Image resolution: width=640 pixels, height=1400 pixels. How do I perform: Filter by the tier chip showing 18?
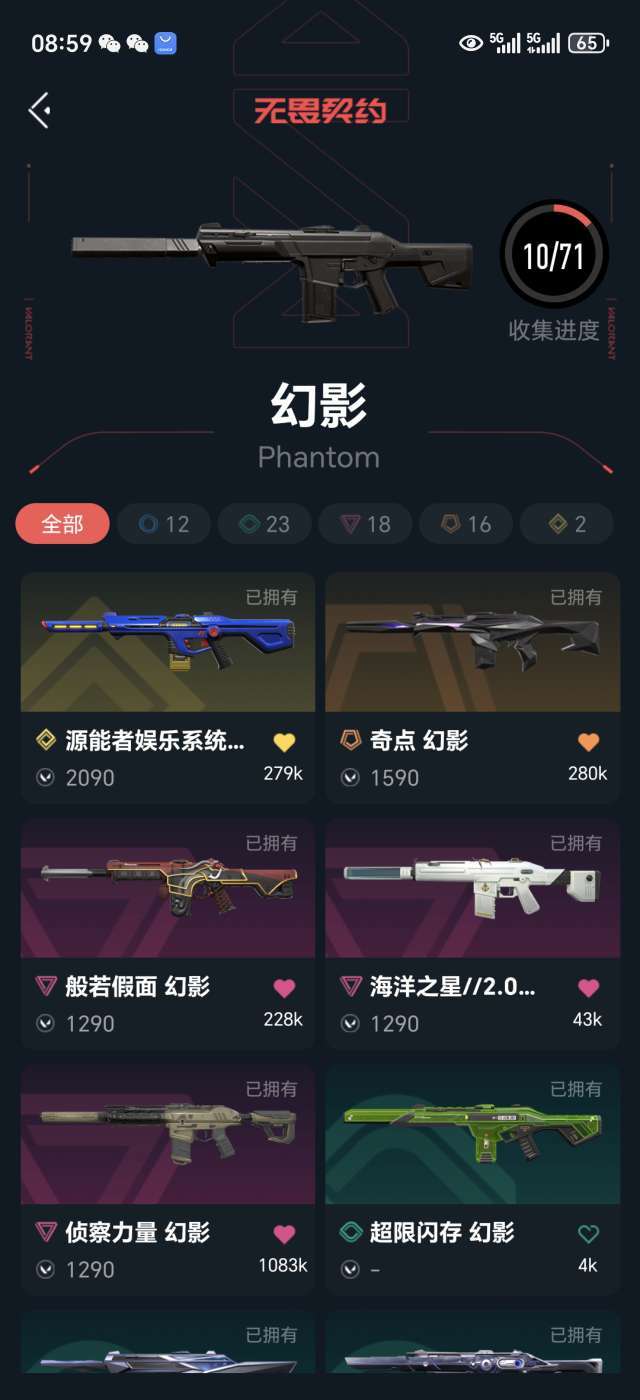tap(365, 524)
